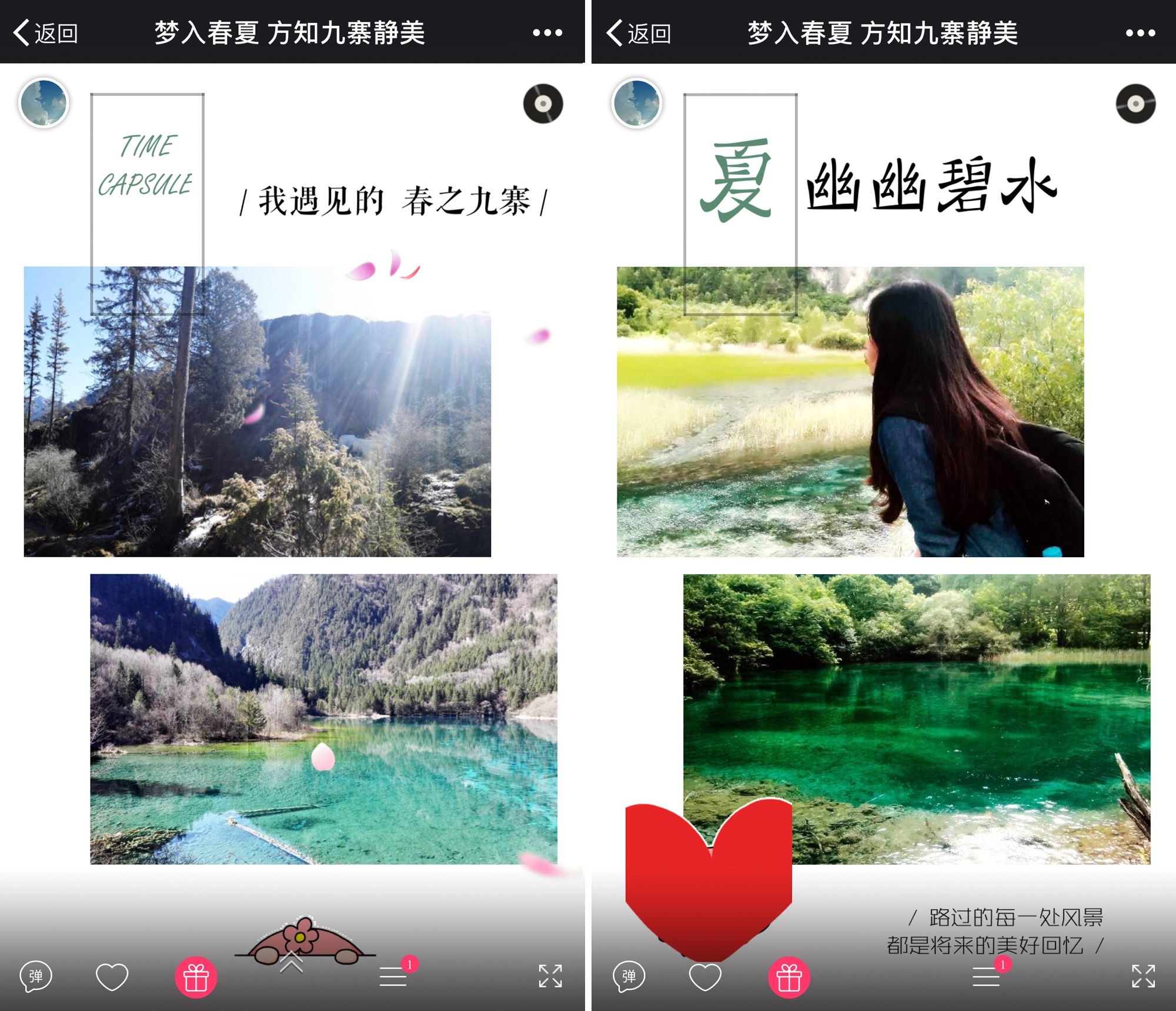Image resolution: width=1176 pixels, height=1011 pixels.
Task: Enter fullscreen on the 夏 幽幽碧水 page
Action: pyautogui.click(x=1143, y=976)
